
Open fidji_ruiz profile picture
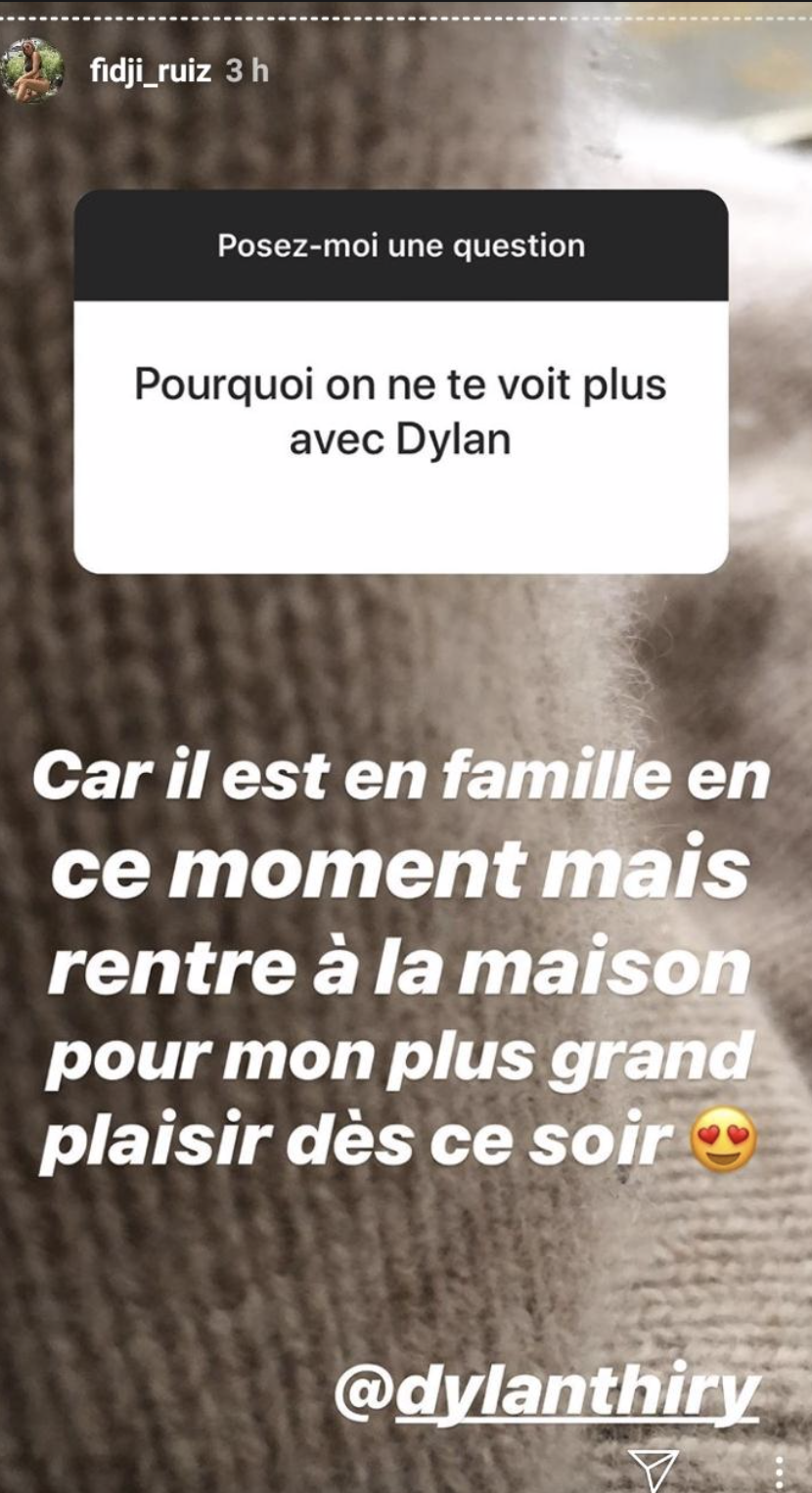pyautogui.click(x=33, y=72)
